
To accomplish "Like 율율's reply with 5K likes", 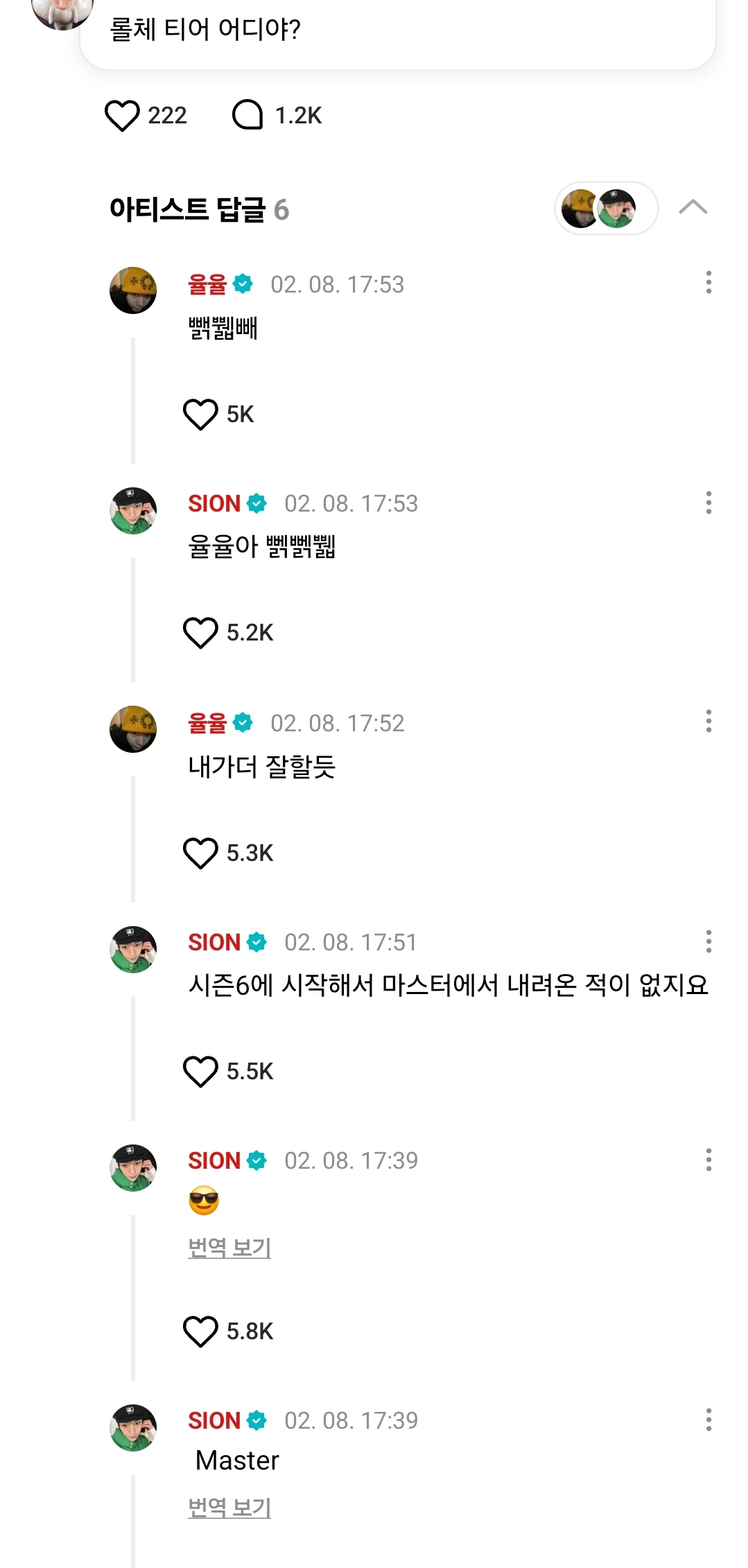I will (200, 415).
